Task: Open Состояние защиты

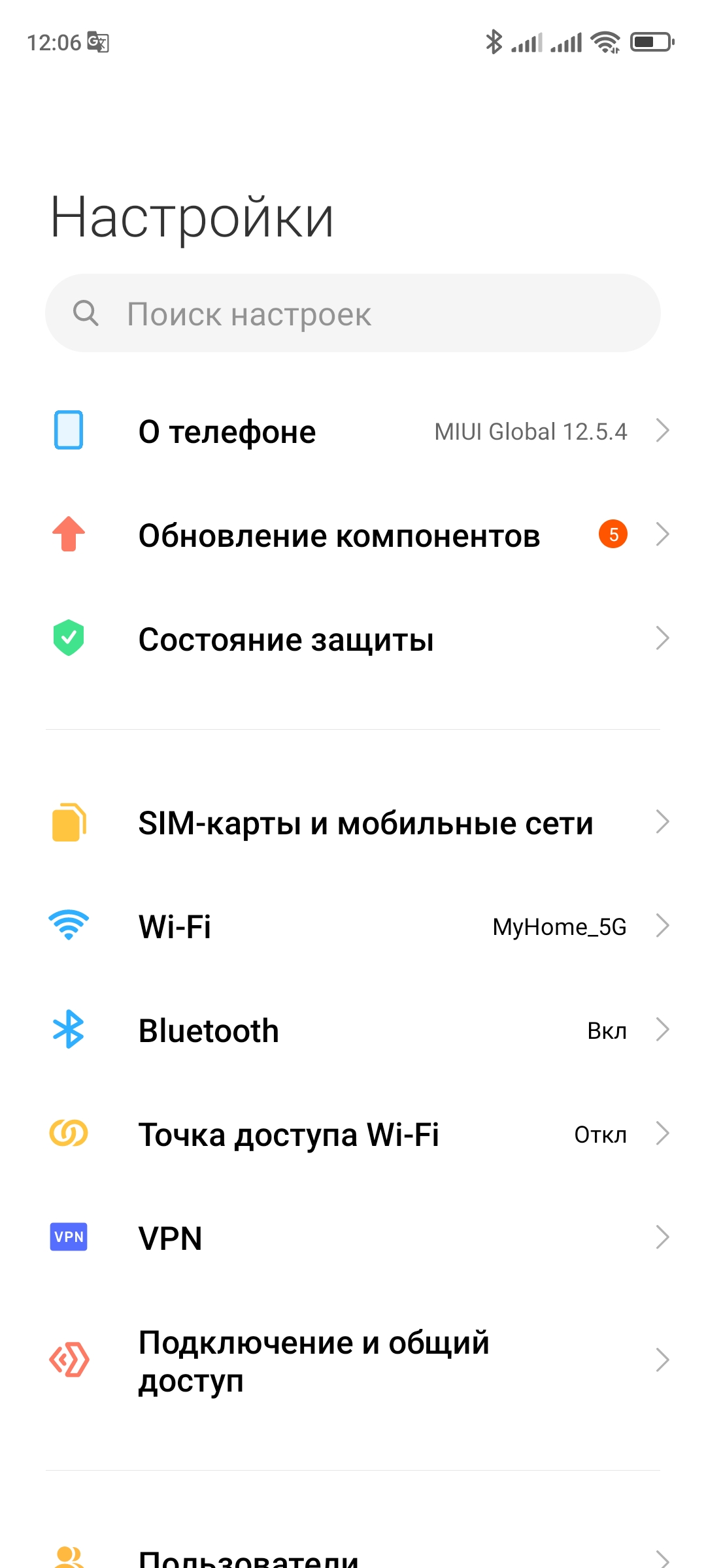Action: click(353, 638)
